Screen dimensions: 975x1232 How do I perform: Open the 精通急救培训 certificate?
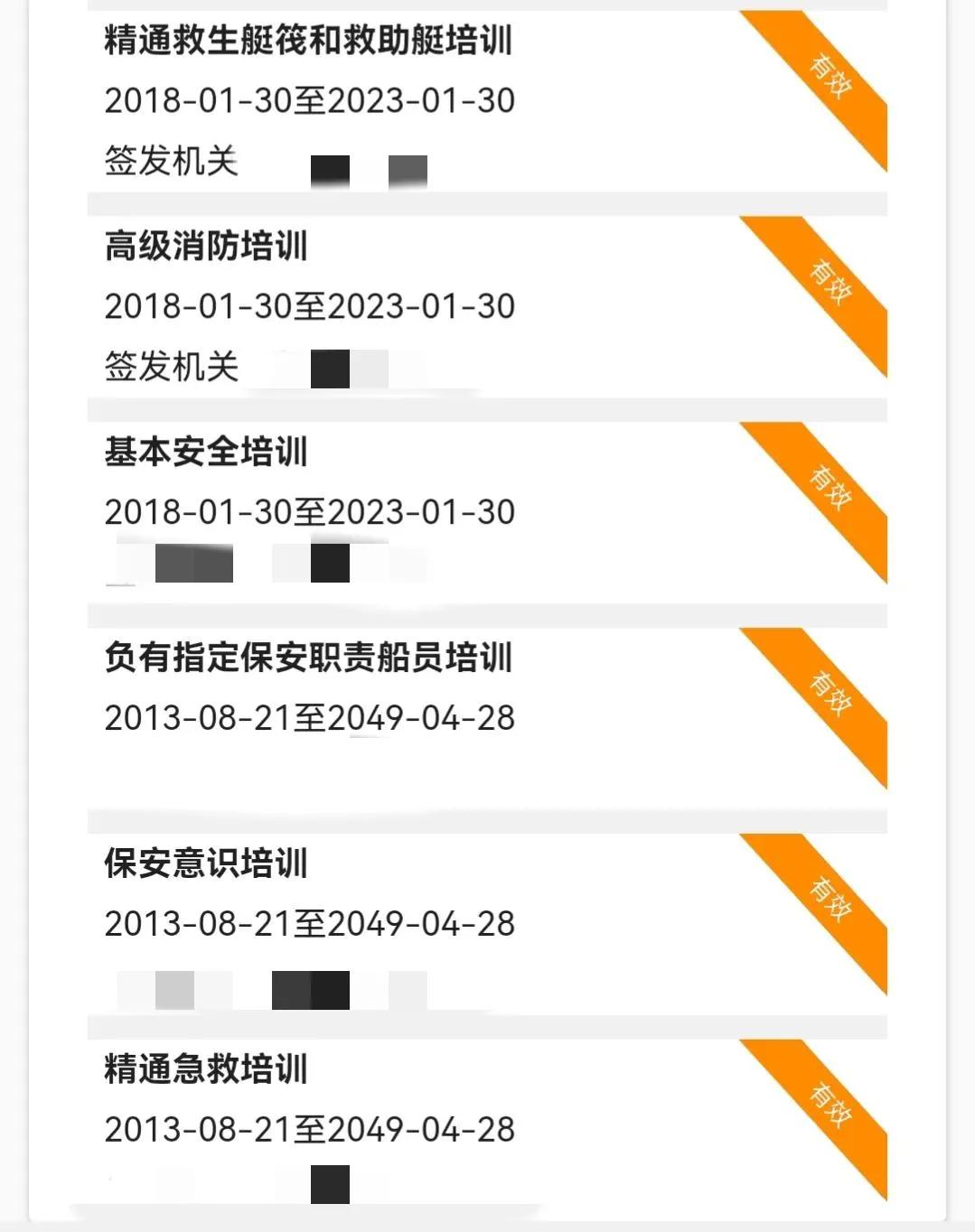208,1070
